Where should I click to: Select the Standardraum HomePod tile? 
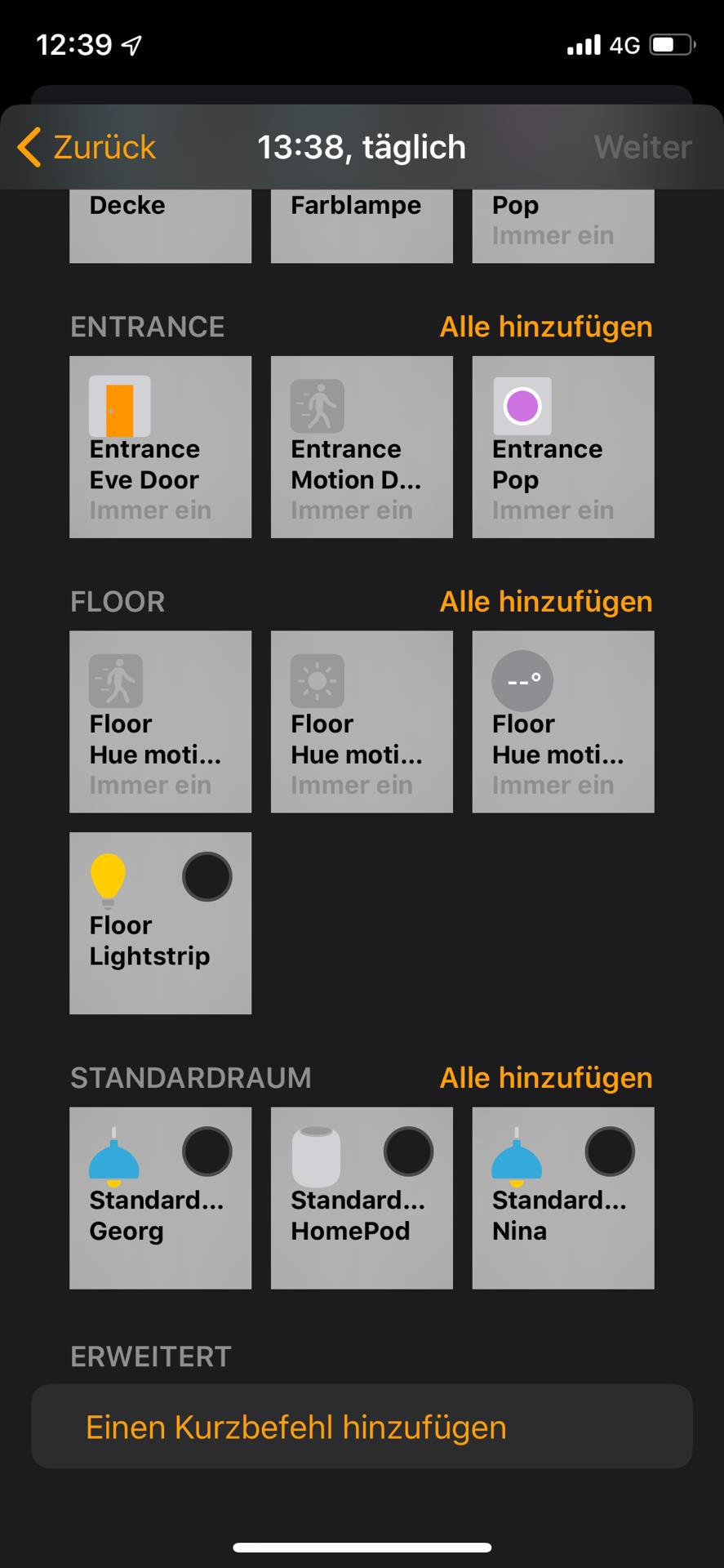362,1198
